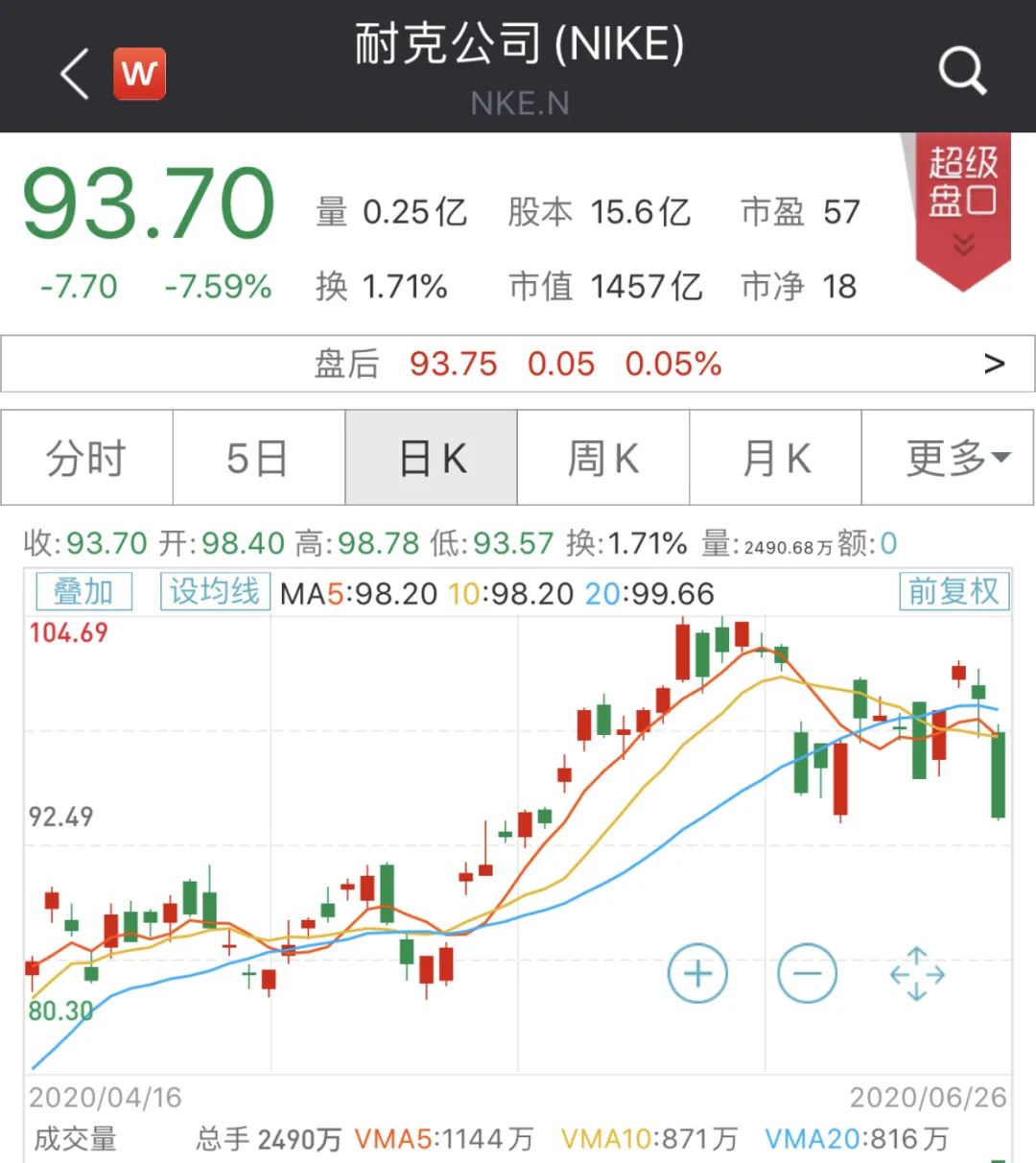Switch to the 月K chart tab
Viewport: 1036px width, 1163px height.
point(776,458)
